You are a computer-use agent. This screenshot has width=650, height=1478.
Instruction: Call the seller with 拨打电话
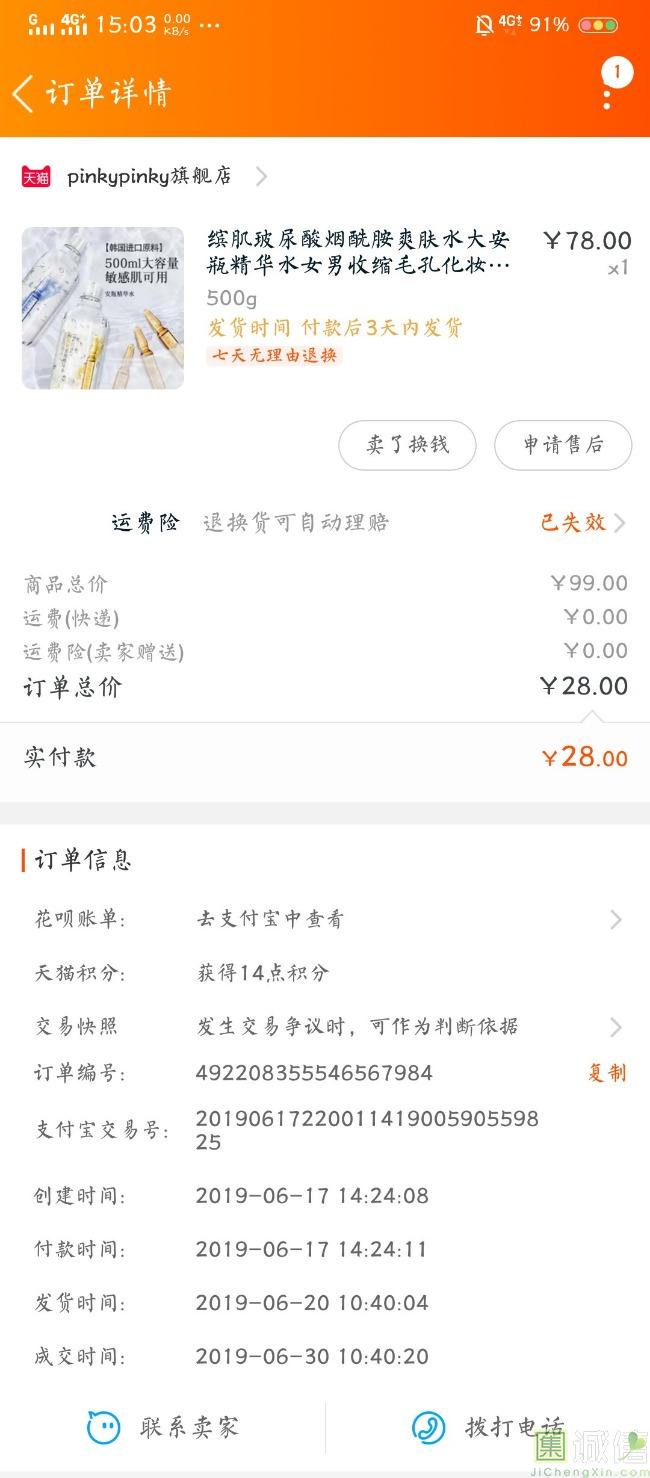point(490,1427)
